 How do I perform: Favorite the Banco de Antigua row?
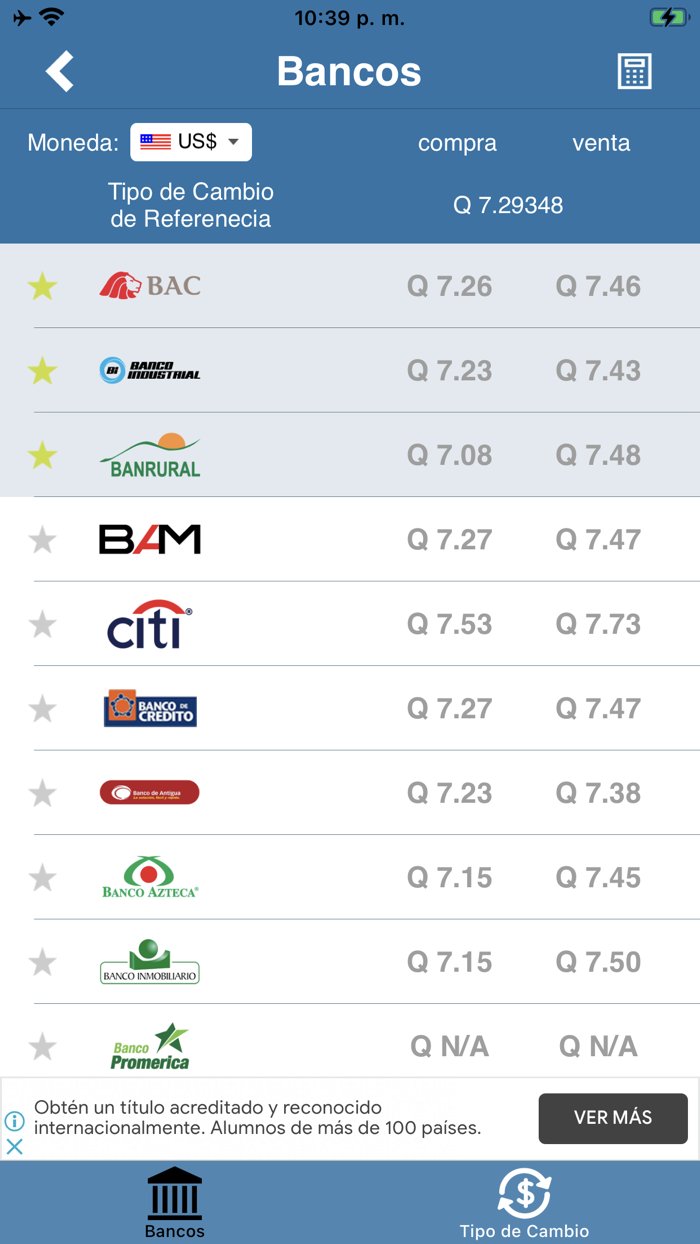point(42,794)
